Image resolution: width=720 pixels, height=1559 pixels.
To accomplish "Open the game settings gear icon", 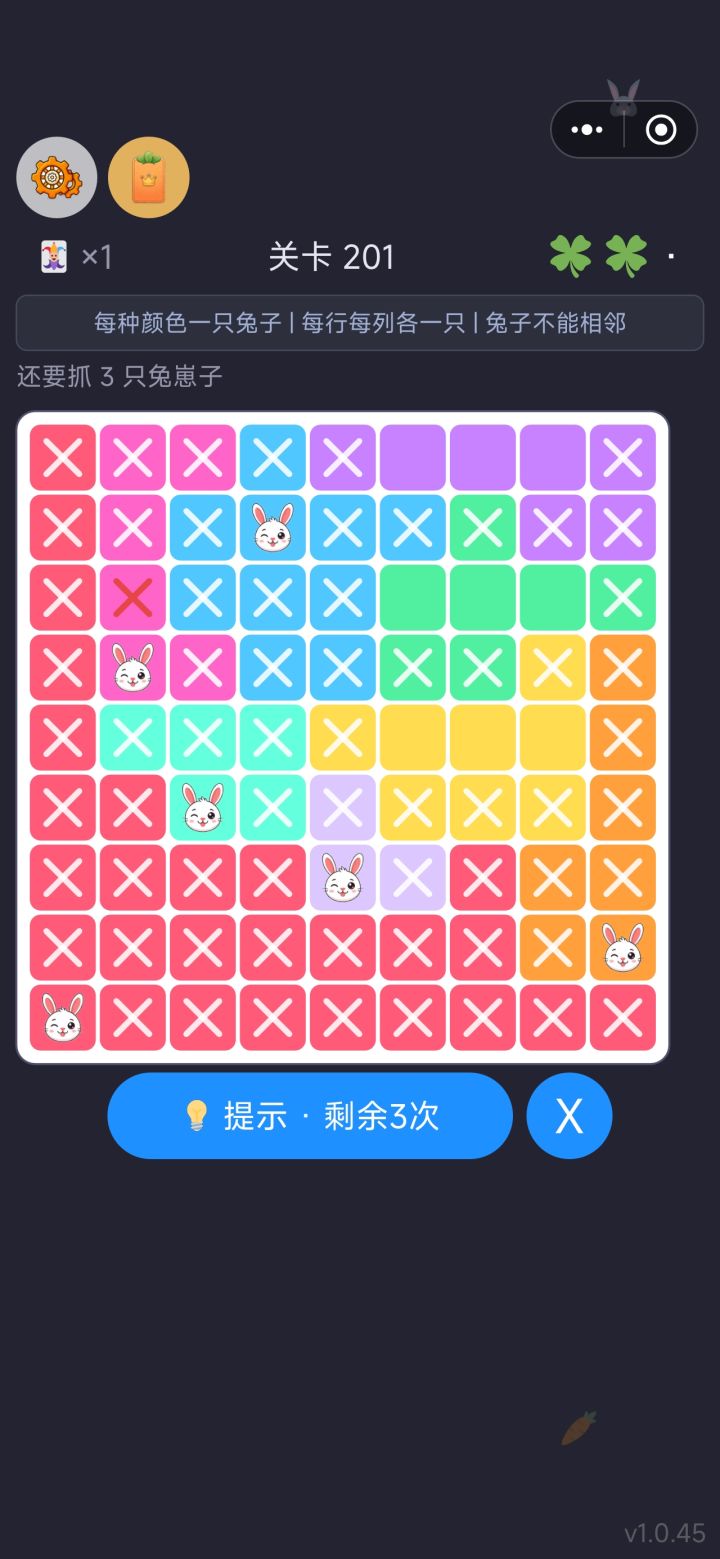I will [56, 177].
